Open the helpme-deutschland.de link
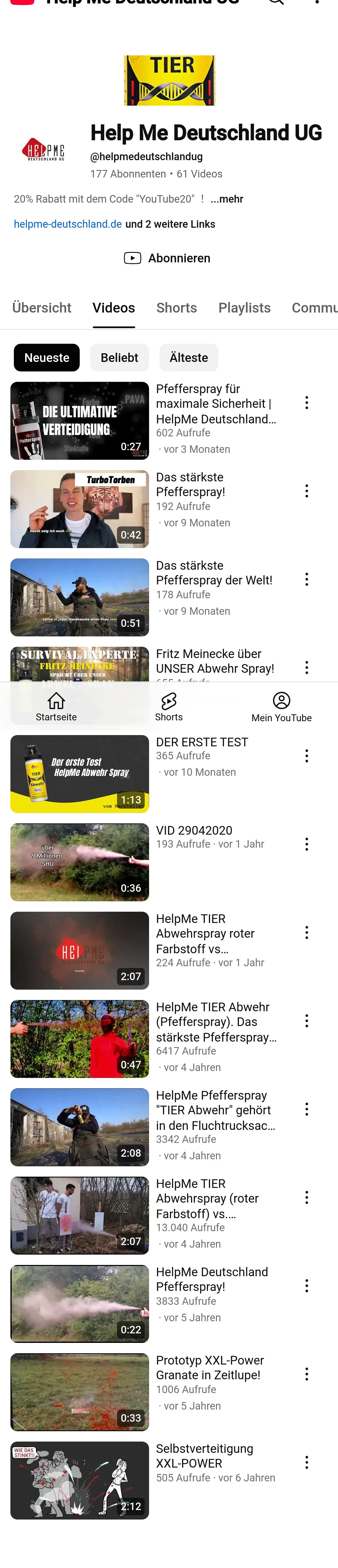Screen dimensions: 338x1568 [68, 224]
